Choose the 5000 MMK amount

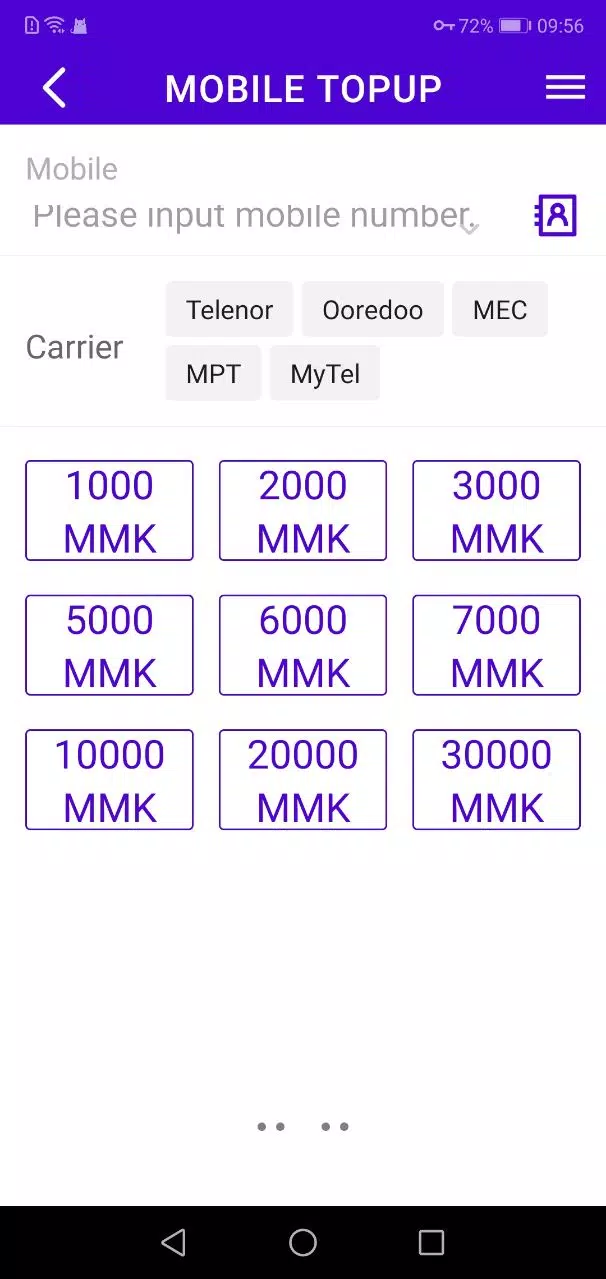109,645
